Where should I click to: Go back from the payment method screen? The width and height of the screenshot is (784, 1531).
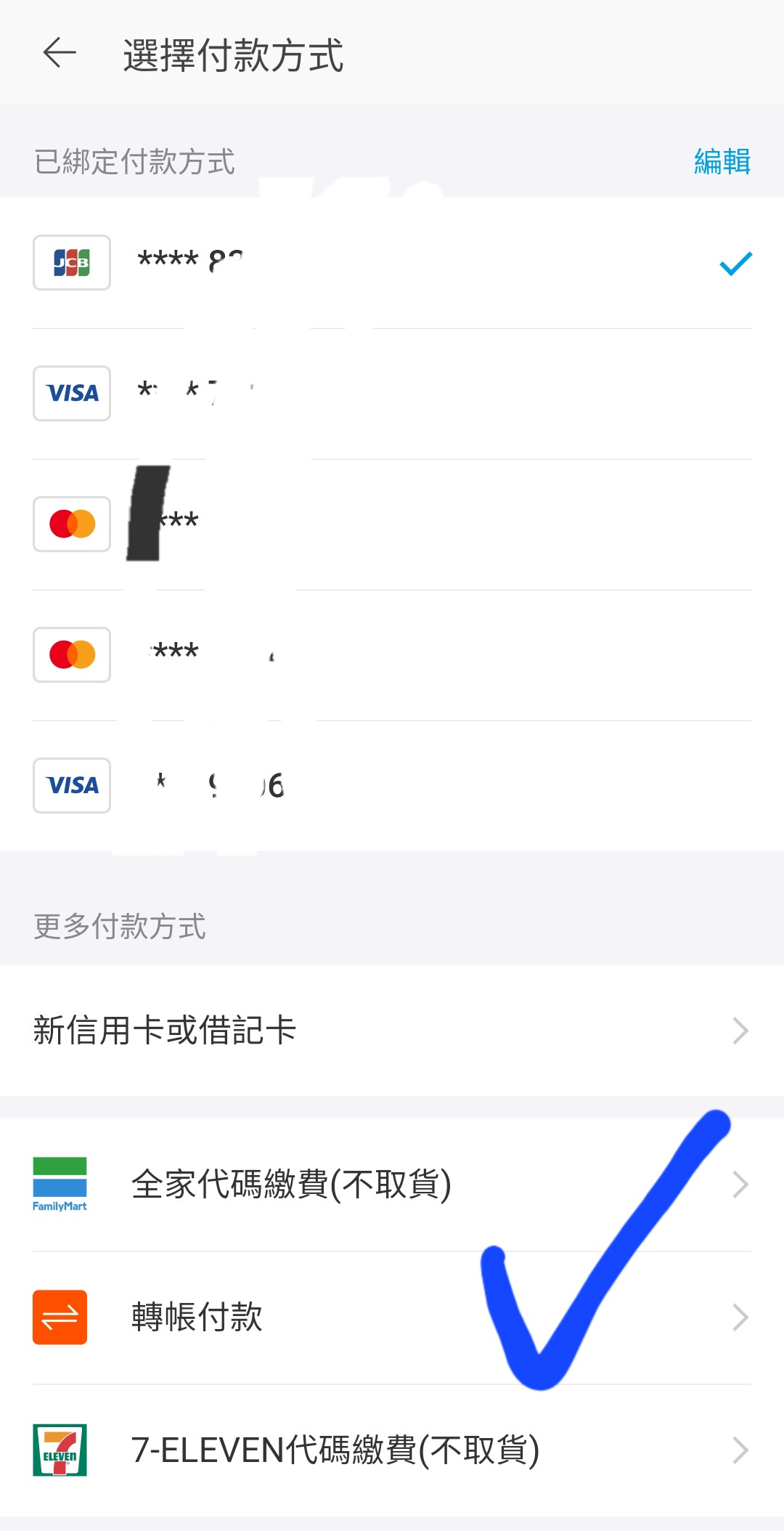[x=60, y=53]
